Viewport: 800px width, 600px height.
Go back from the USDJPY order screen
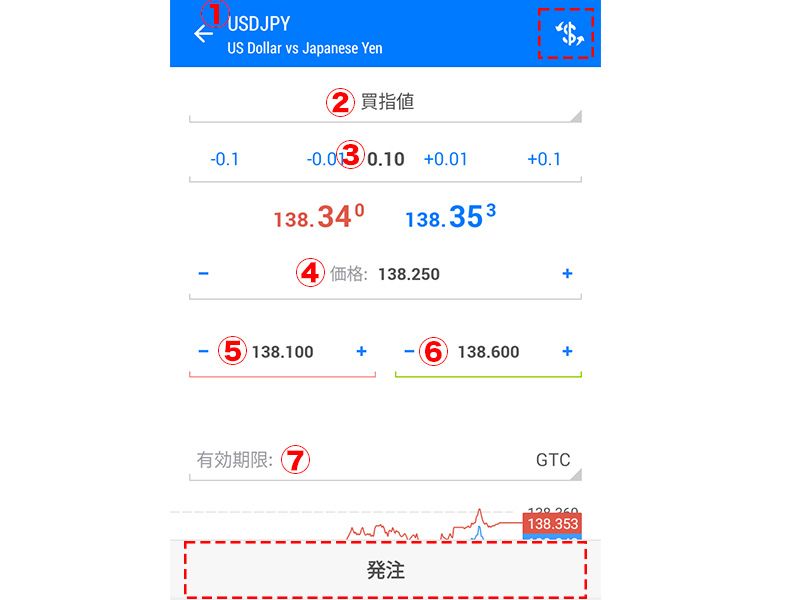pyautogui.click(x=203, y=34)
